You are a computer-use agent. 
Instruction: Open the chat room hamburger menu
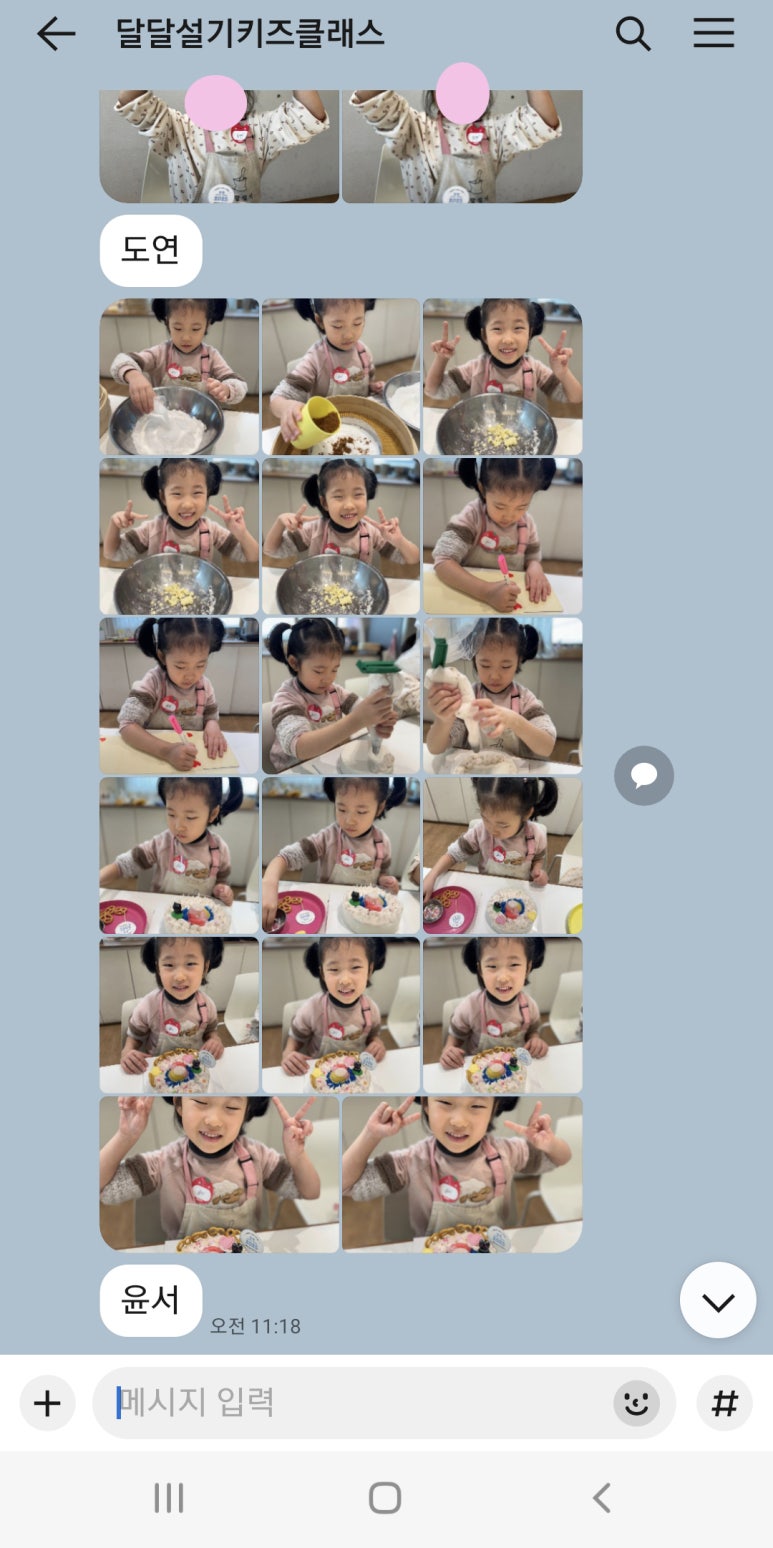point(714,35)
